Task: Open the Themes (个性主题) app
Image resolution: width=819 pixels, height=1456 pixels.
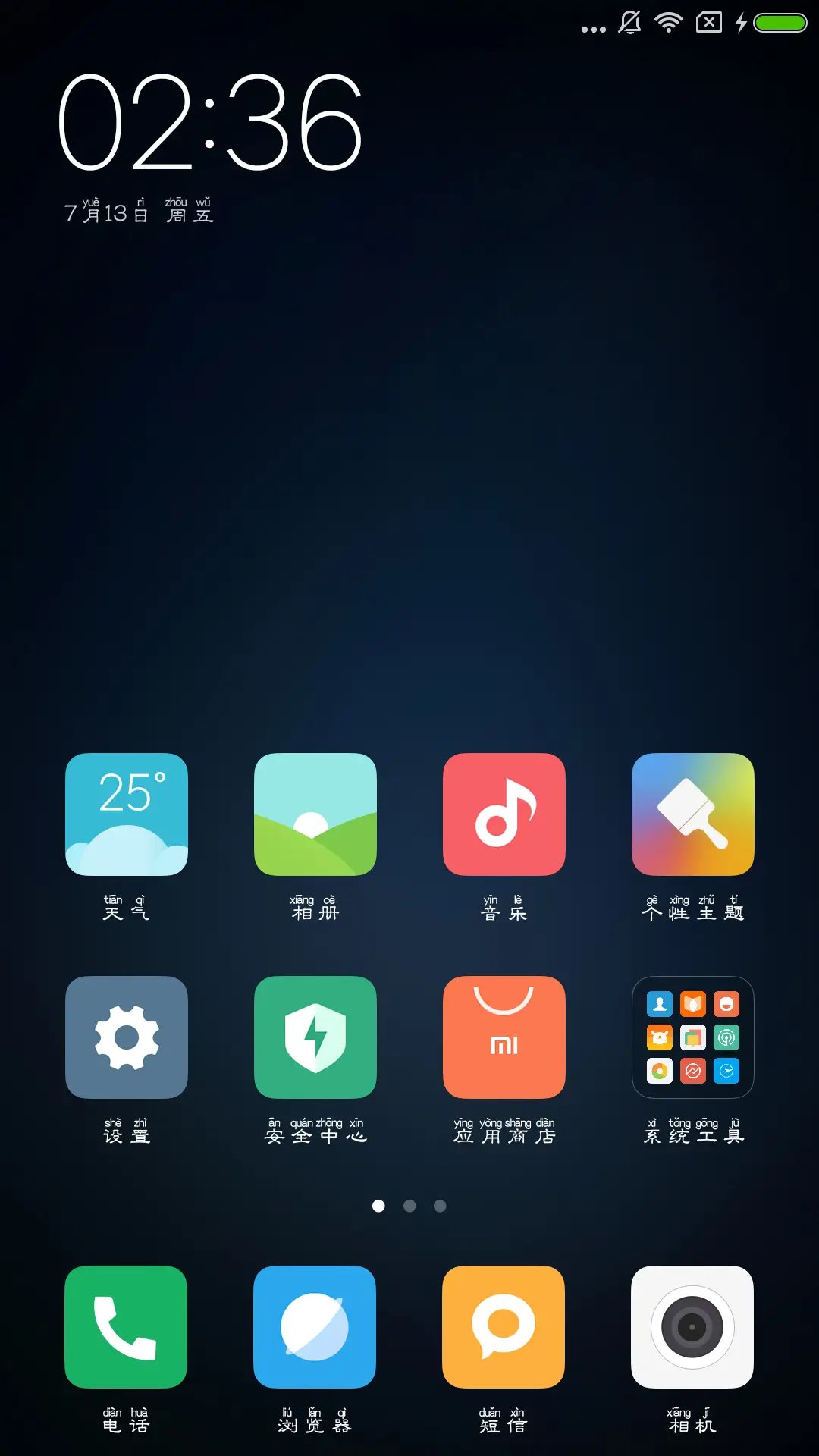Action: tap(693, 814)
